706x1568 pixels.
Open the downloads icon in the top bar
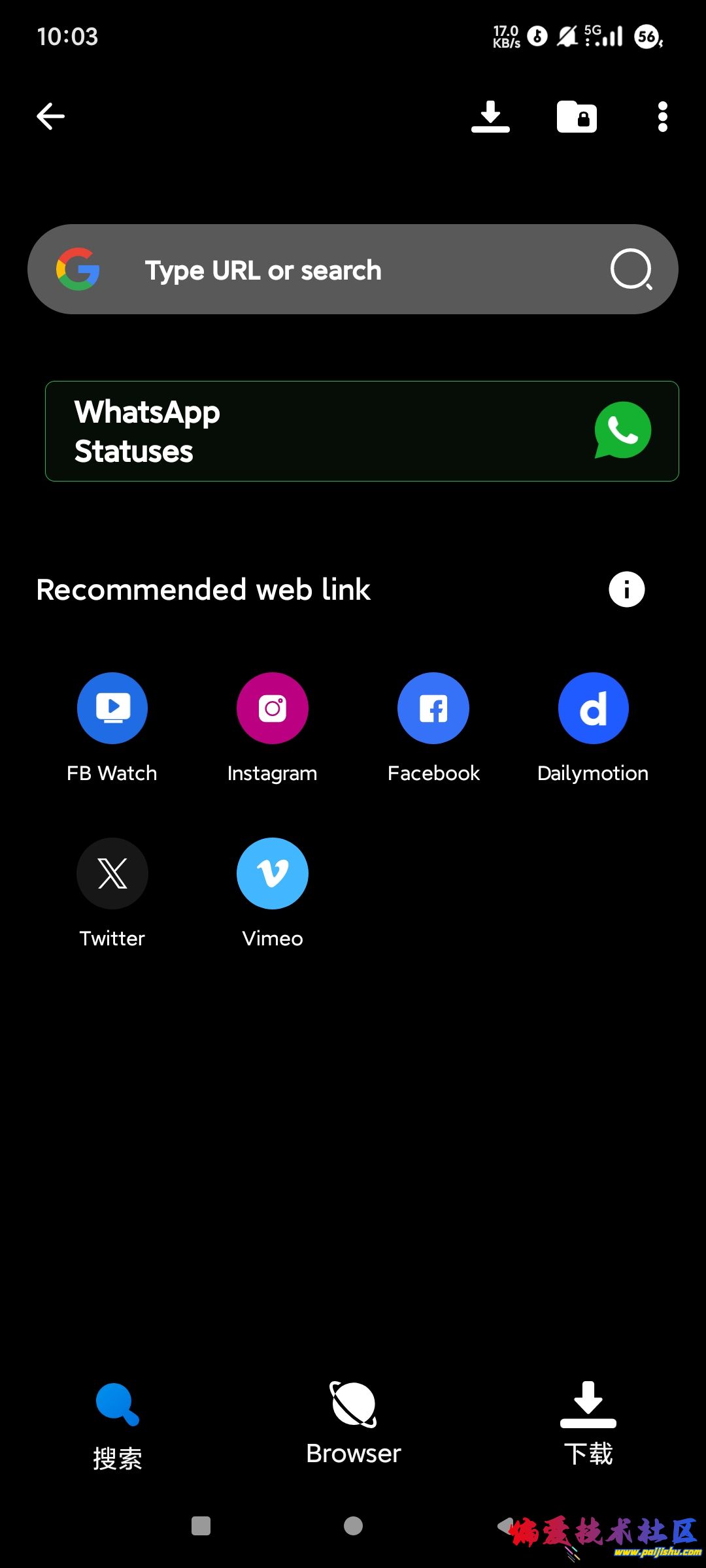pos(490,117)
